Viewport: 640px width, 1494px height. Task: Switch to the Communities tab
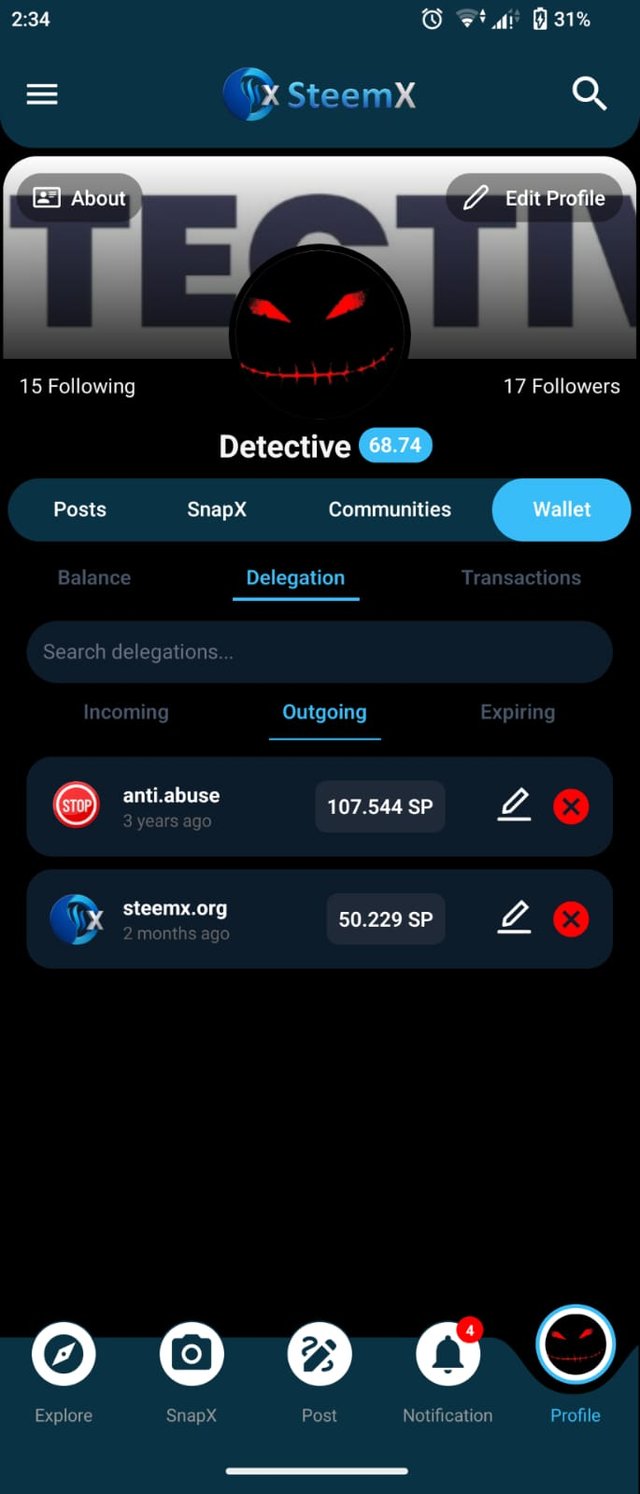(389, 509)
